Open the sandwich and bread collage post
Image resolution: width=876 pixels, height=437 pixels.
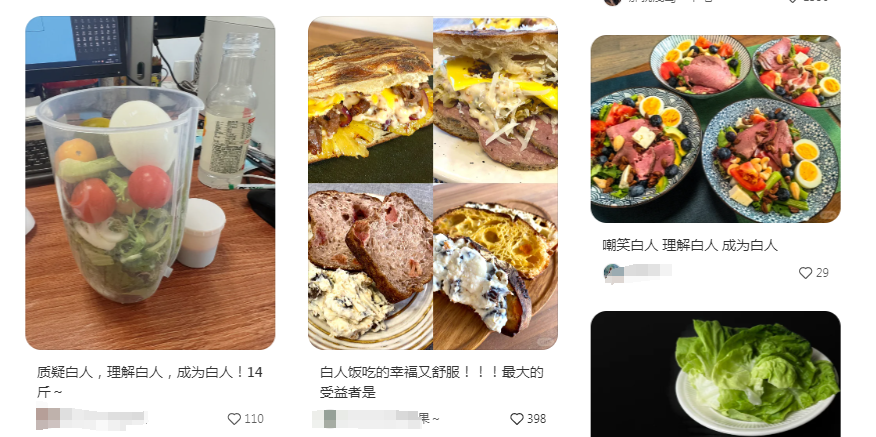point(432,183)
